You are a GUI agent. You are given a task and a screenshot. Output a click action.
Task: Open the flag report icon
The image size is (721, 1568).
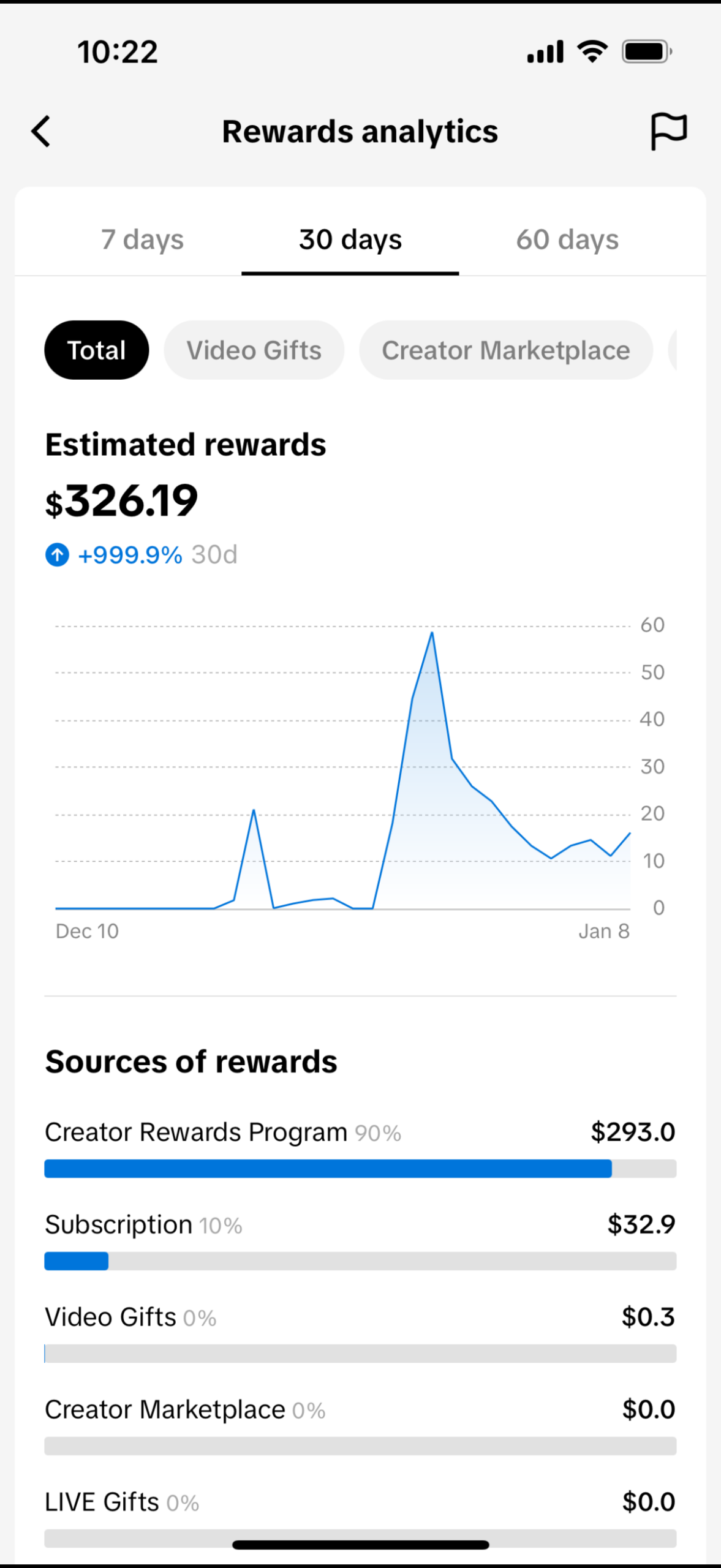pyautogui.click(x=668, y=131)
